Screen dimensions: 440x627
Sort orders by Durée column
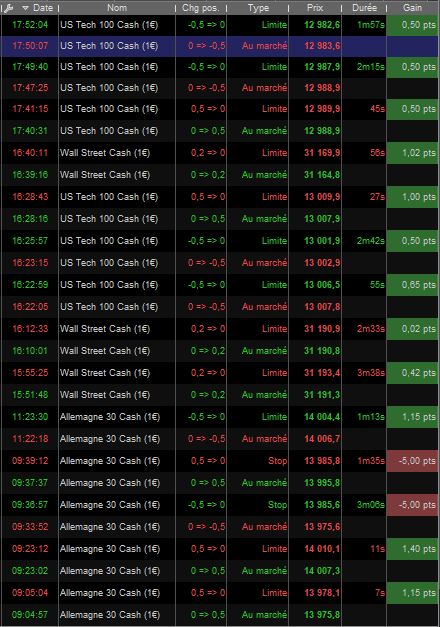[x=364, y=8]
